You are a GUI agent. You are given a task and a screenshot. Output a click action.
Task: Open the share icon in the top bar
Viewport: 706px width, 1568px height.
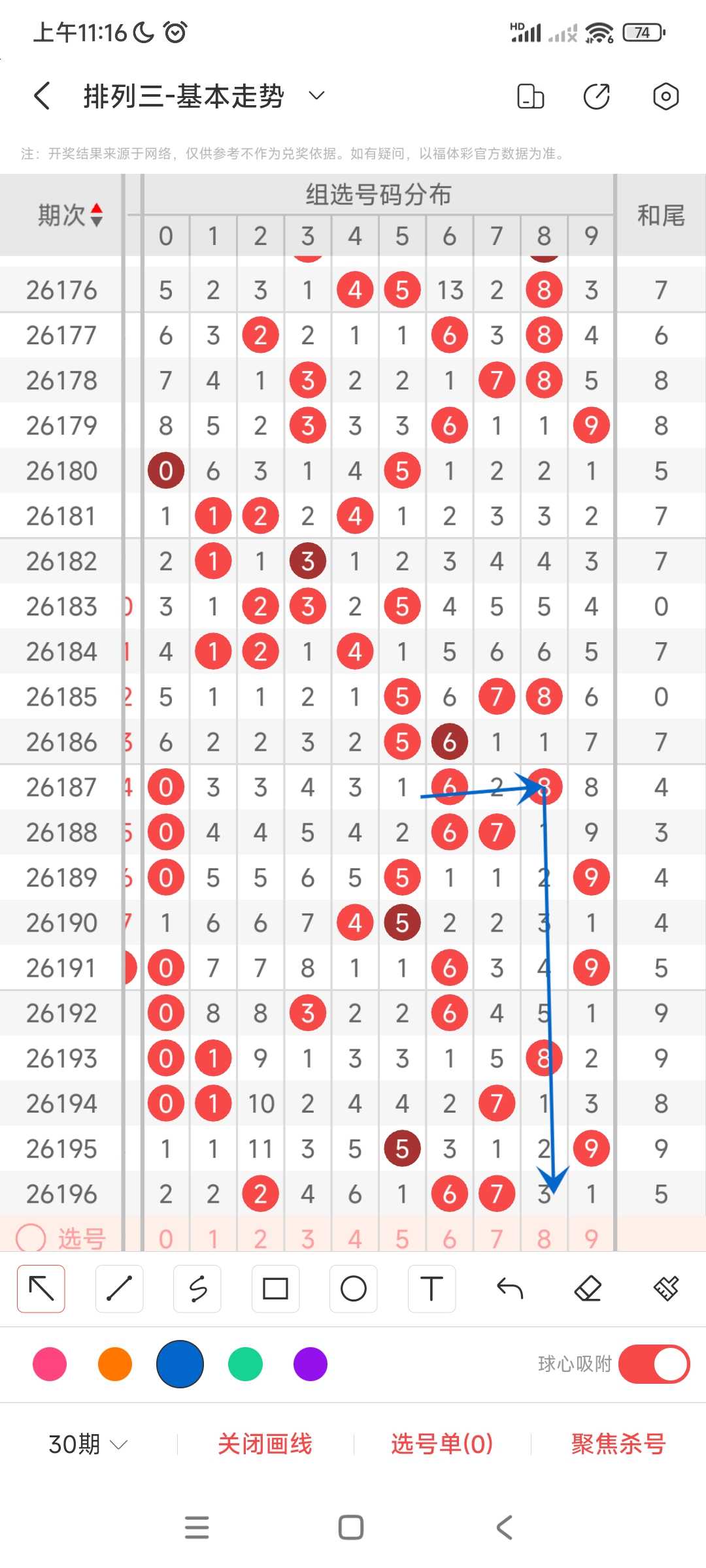tap(596, 96)
